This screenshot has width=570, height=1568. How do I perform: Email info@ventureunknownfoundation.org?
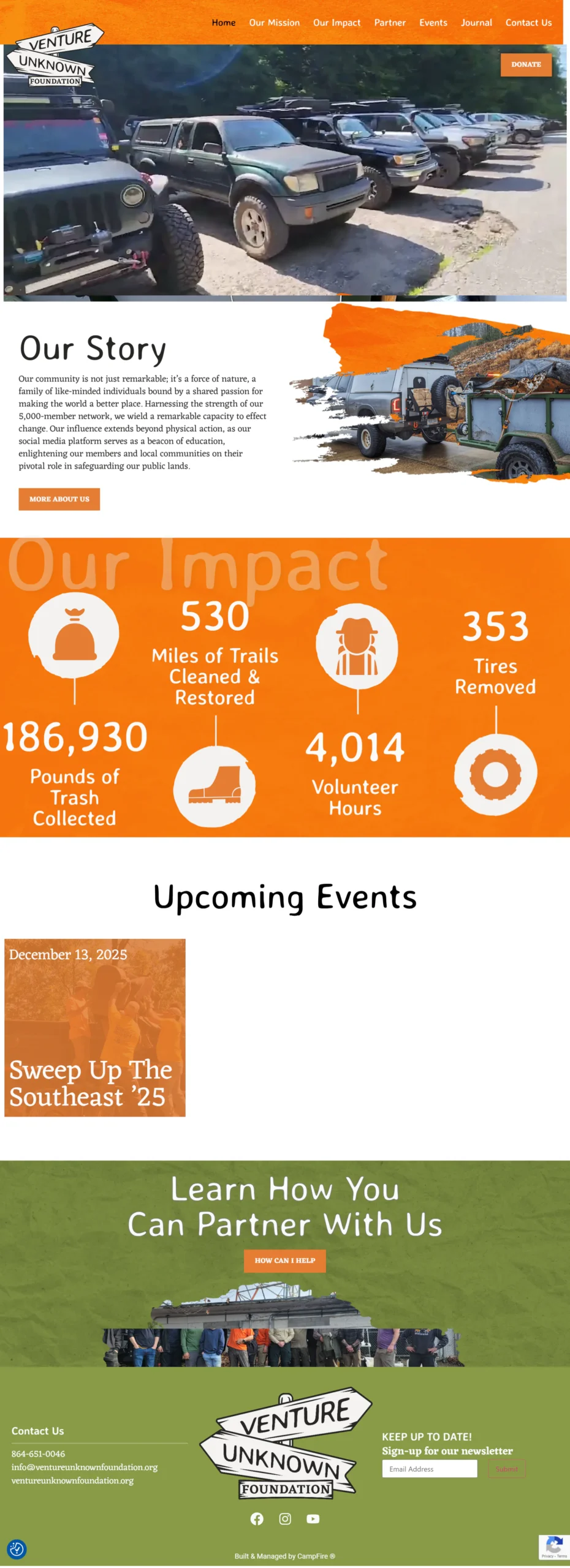point(85,1467)
